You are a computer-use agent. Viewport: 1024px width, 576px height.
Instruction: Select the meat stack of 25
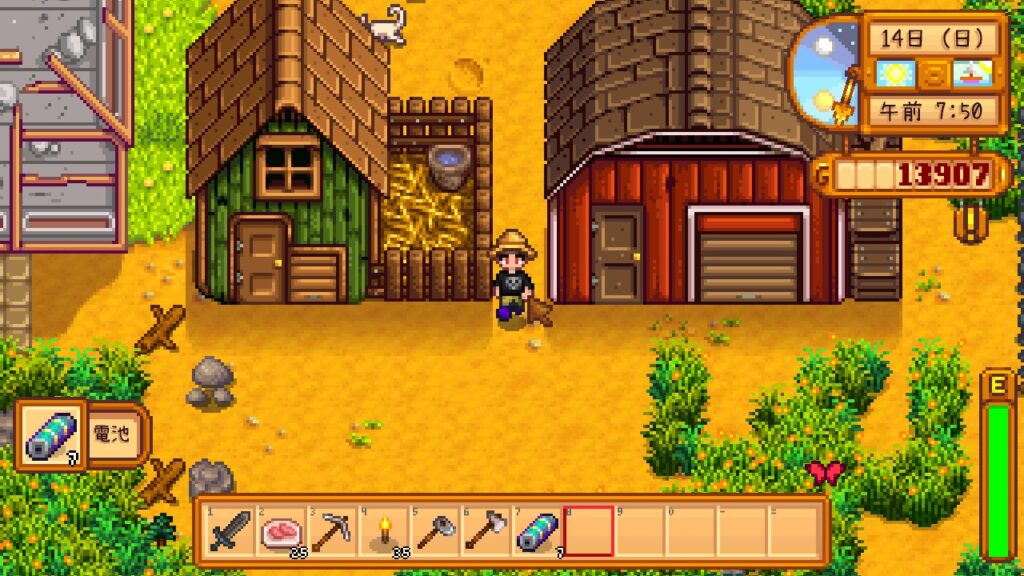pos(281,531)
